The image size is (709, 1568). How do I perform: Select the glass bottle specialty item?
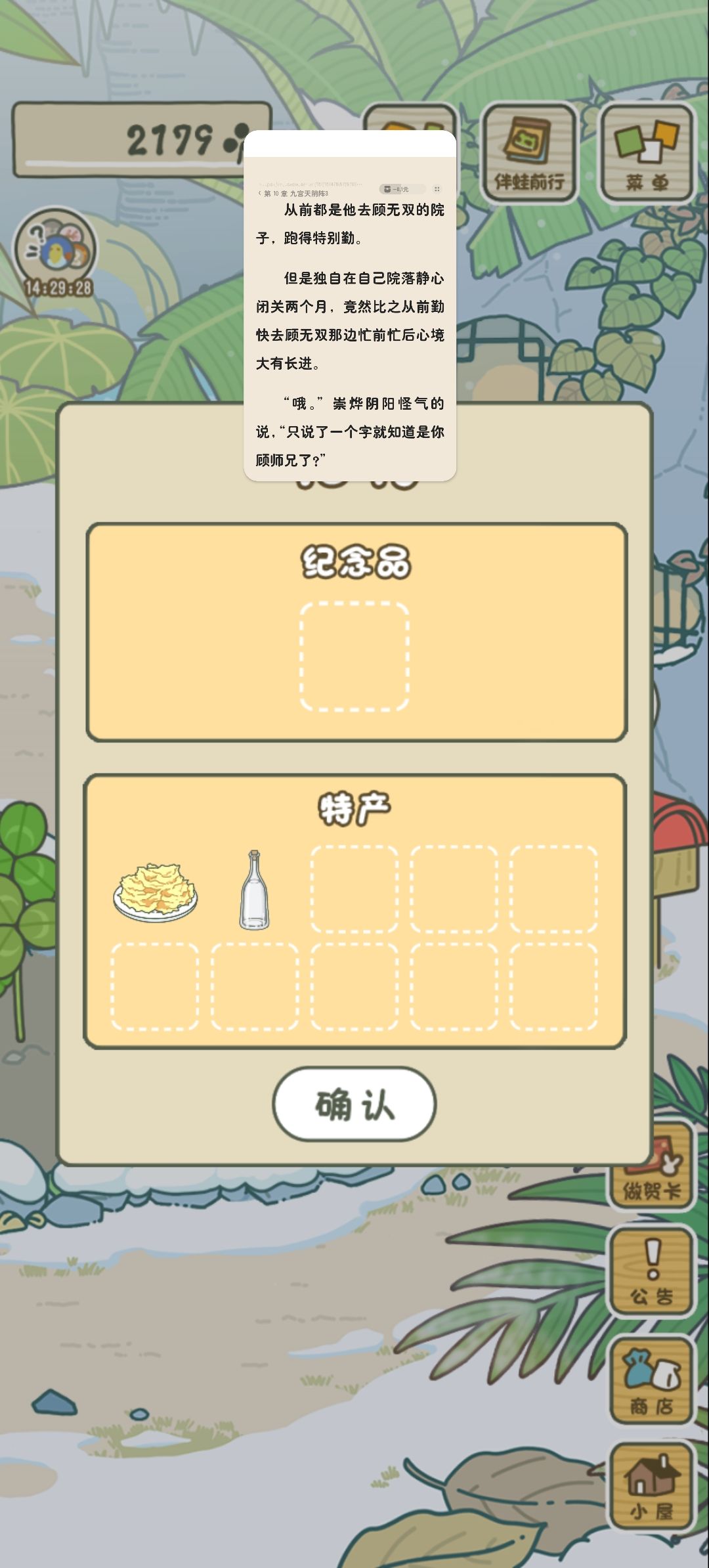point(256,890)
